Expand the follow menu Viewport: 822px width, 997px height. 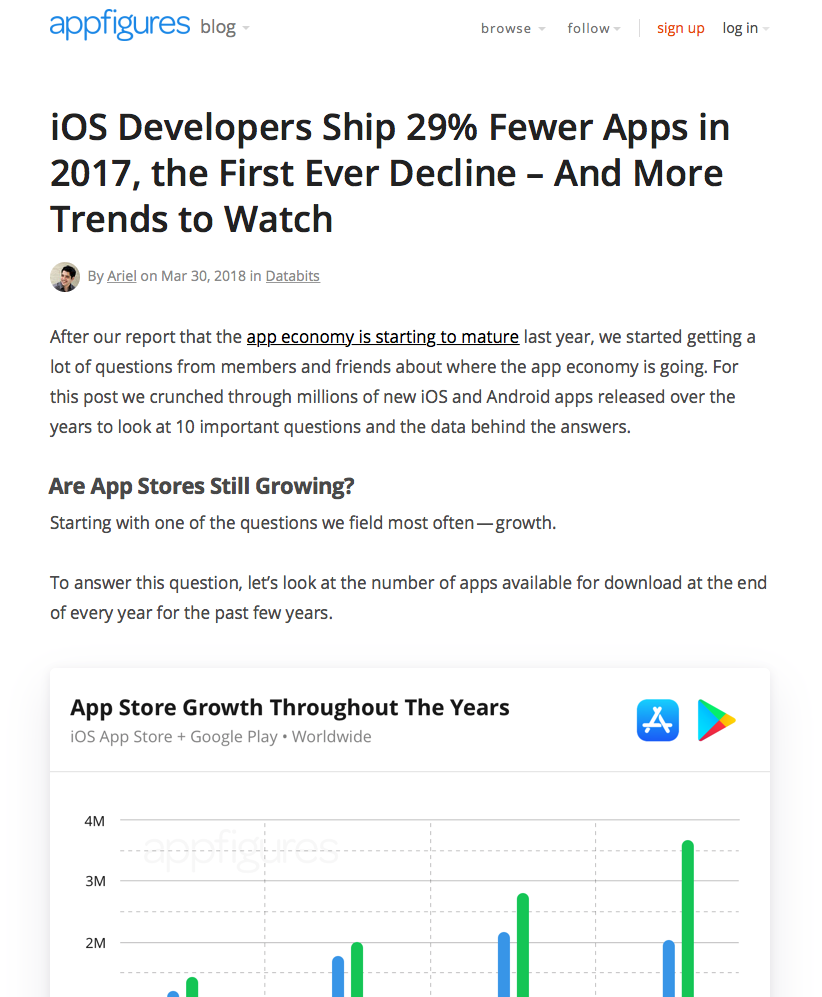click(593, 28)
